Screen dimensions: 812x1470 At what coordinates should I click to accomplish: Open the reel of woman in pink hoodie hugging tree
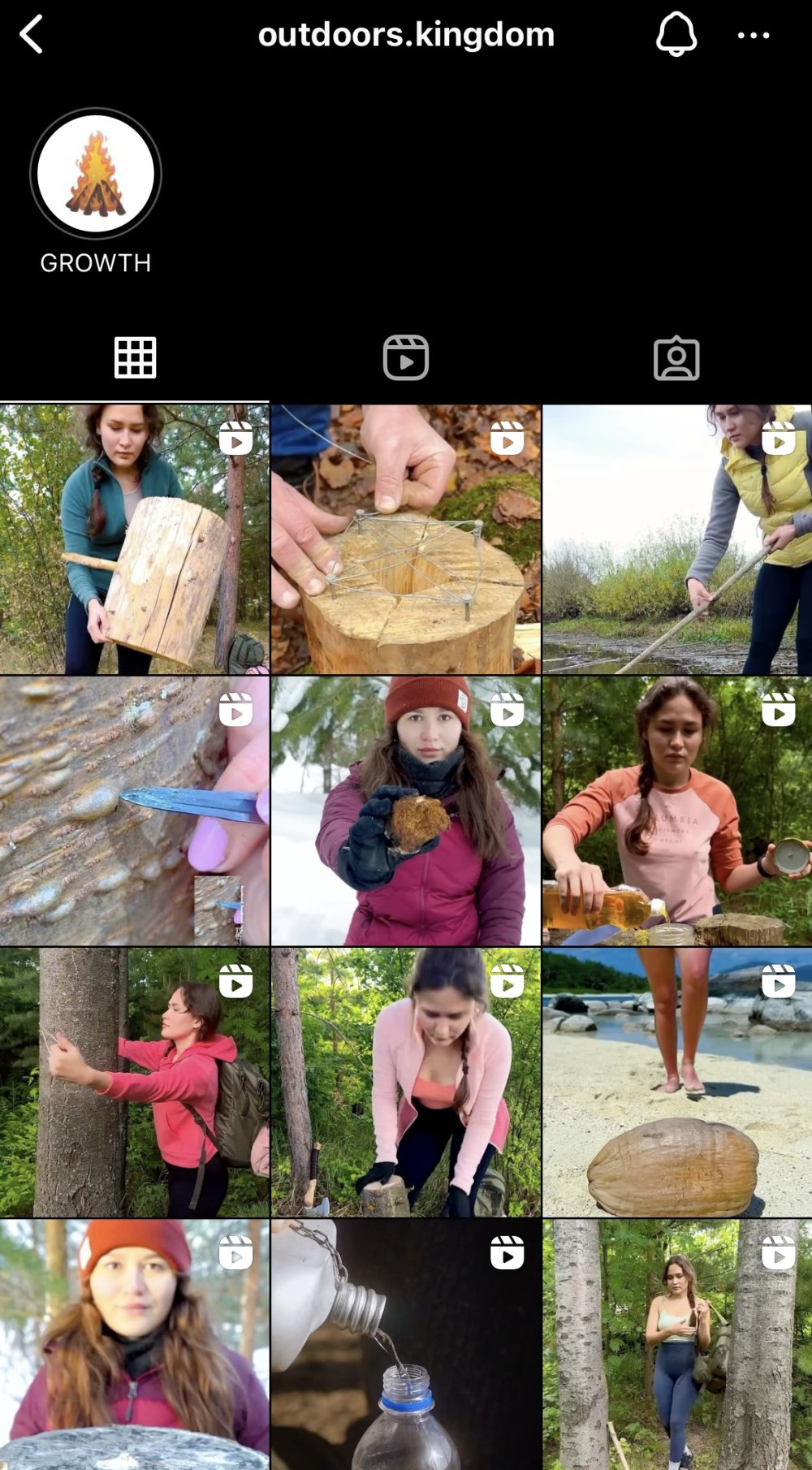[134, 1082]
